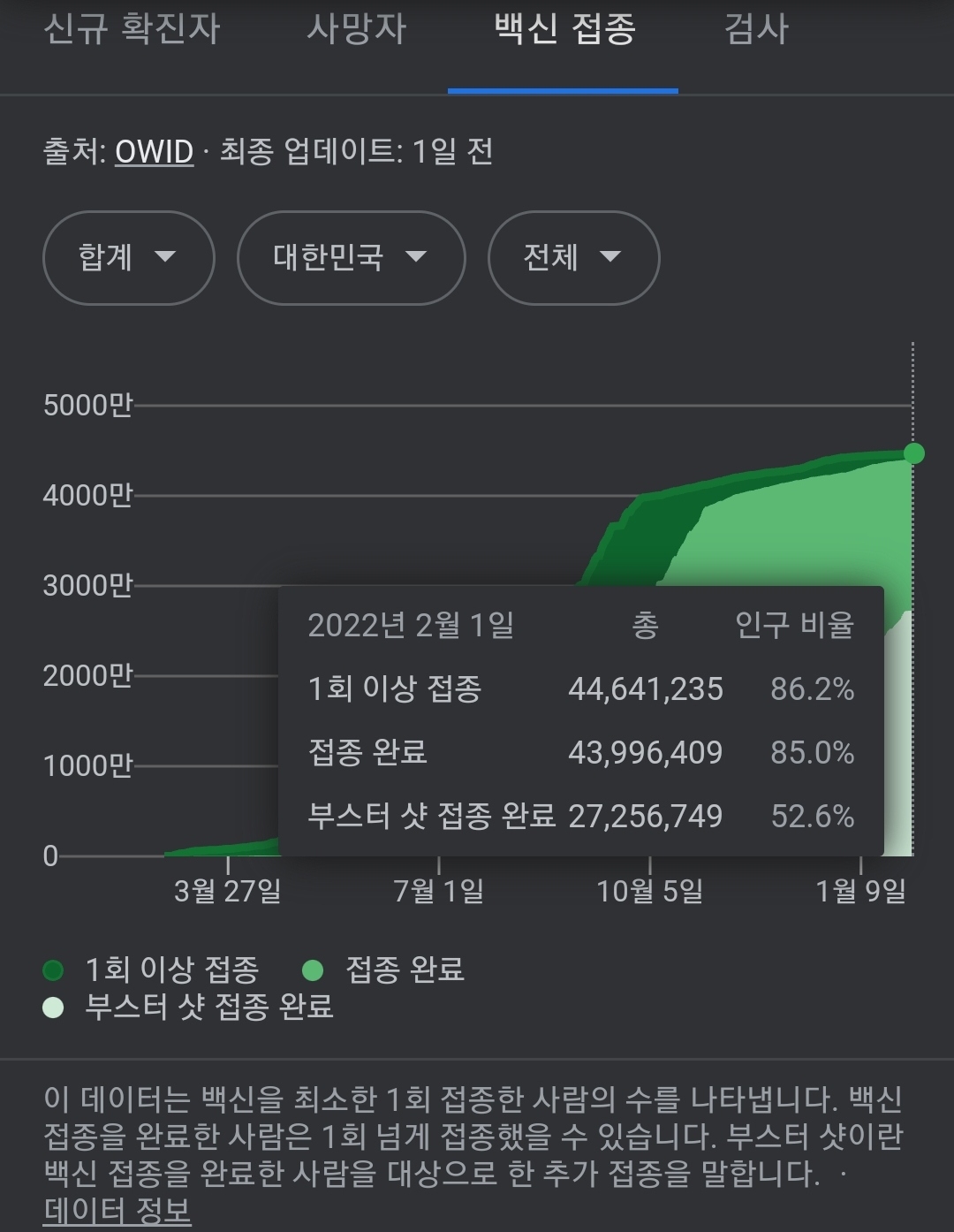Expand the 전체 dropdown
Screen dimensions: 954x1232
[574, 258]
